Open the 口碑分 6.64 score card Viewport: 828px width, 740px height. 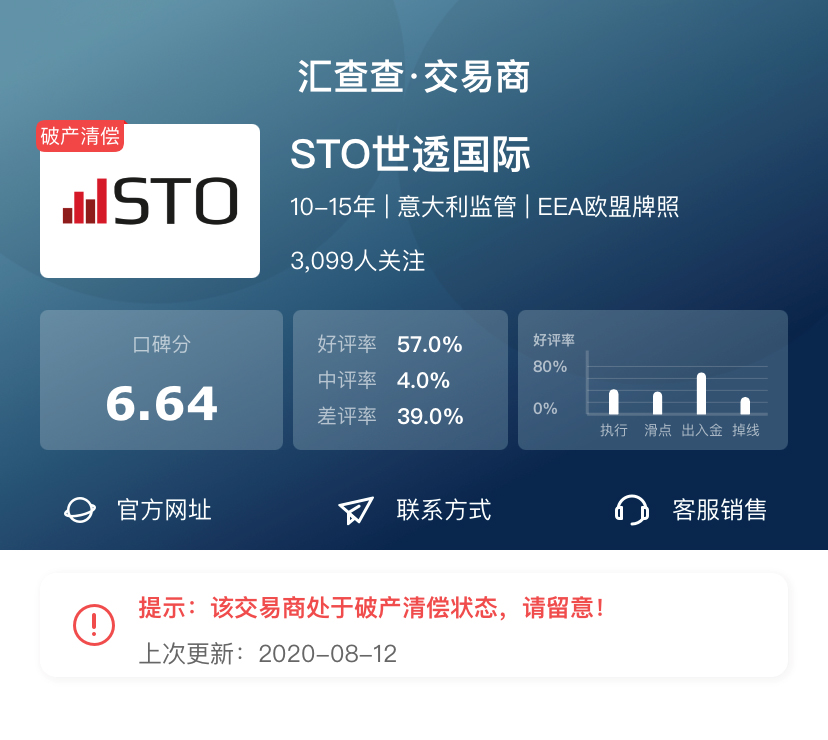pyautogui.click(x=162, y=380)
